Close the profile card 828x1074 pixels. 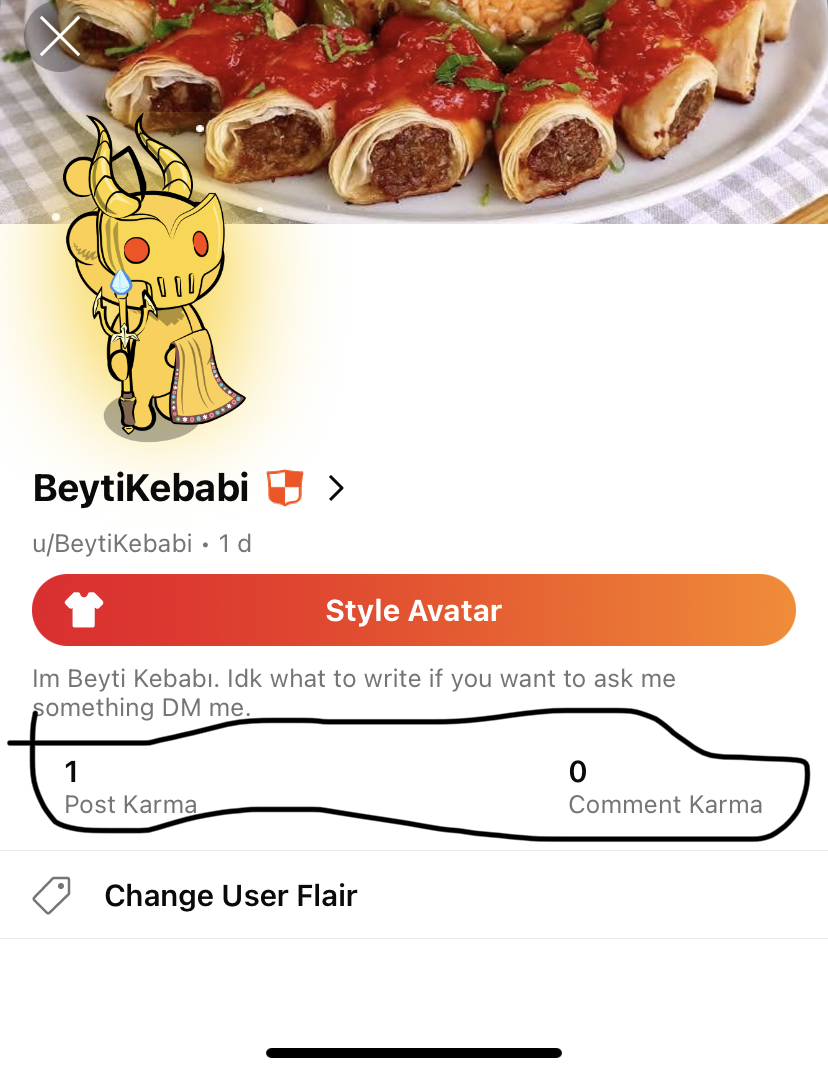[60, 37]
